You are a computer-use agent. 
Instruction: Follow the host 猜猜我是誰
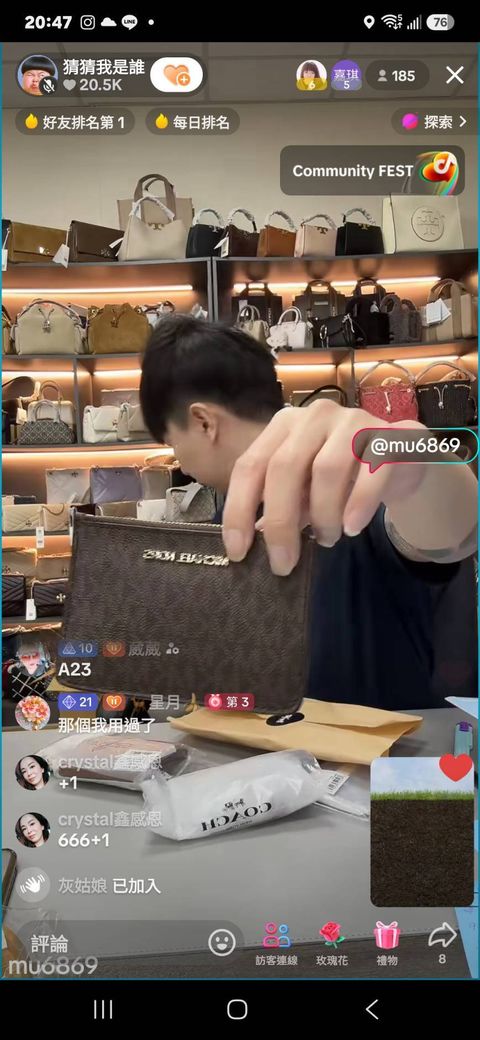tap(176, 75)
